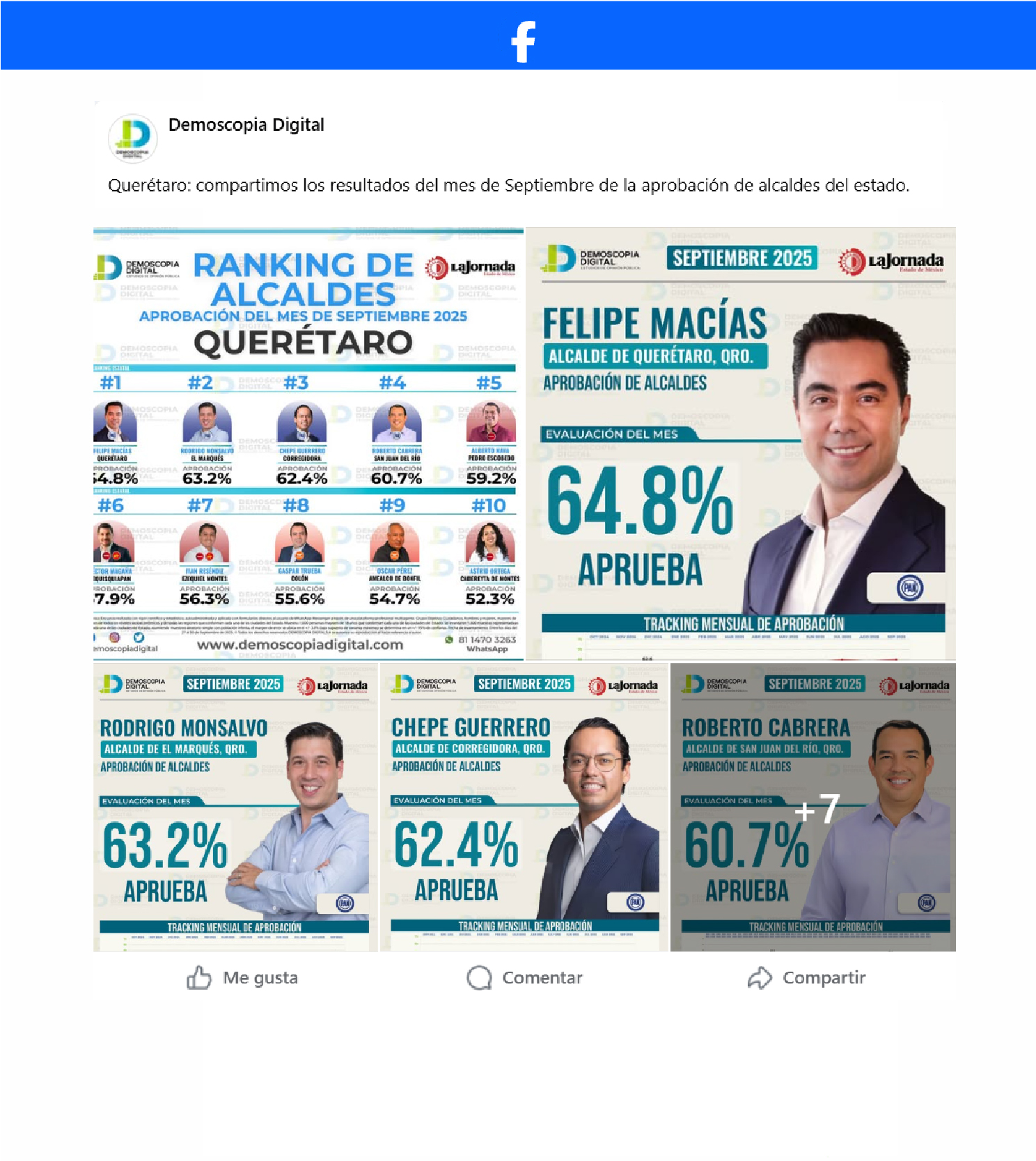Open the Demoscopia Digital page name

pyautogui.click(x=246, y=125)
